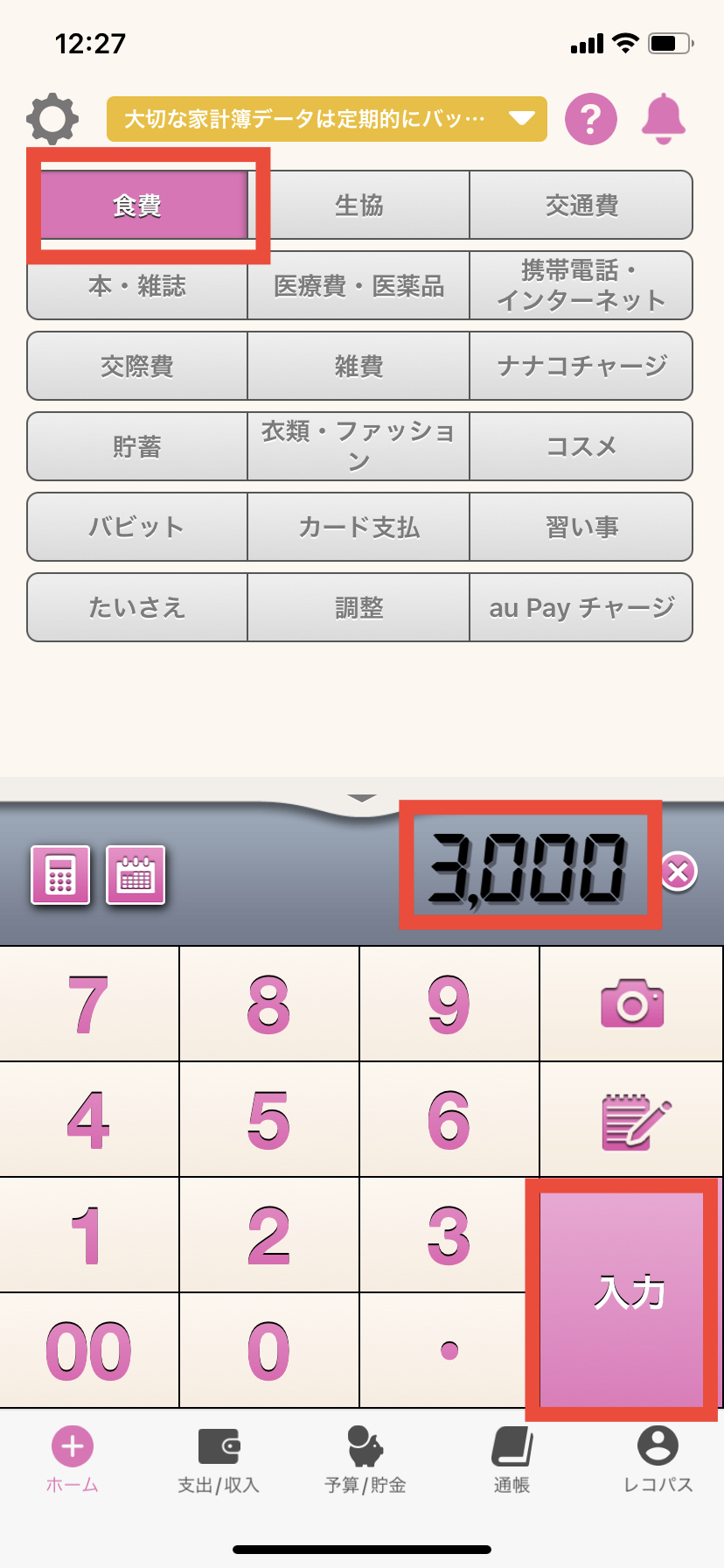The height and width of the screenshot is (1568, 724).
Task: Select the 食費 category
Action: pos(138,206)
